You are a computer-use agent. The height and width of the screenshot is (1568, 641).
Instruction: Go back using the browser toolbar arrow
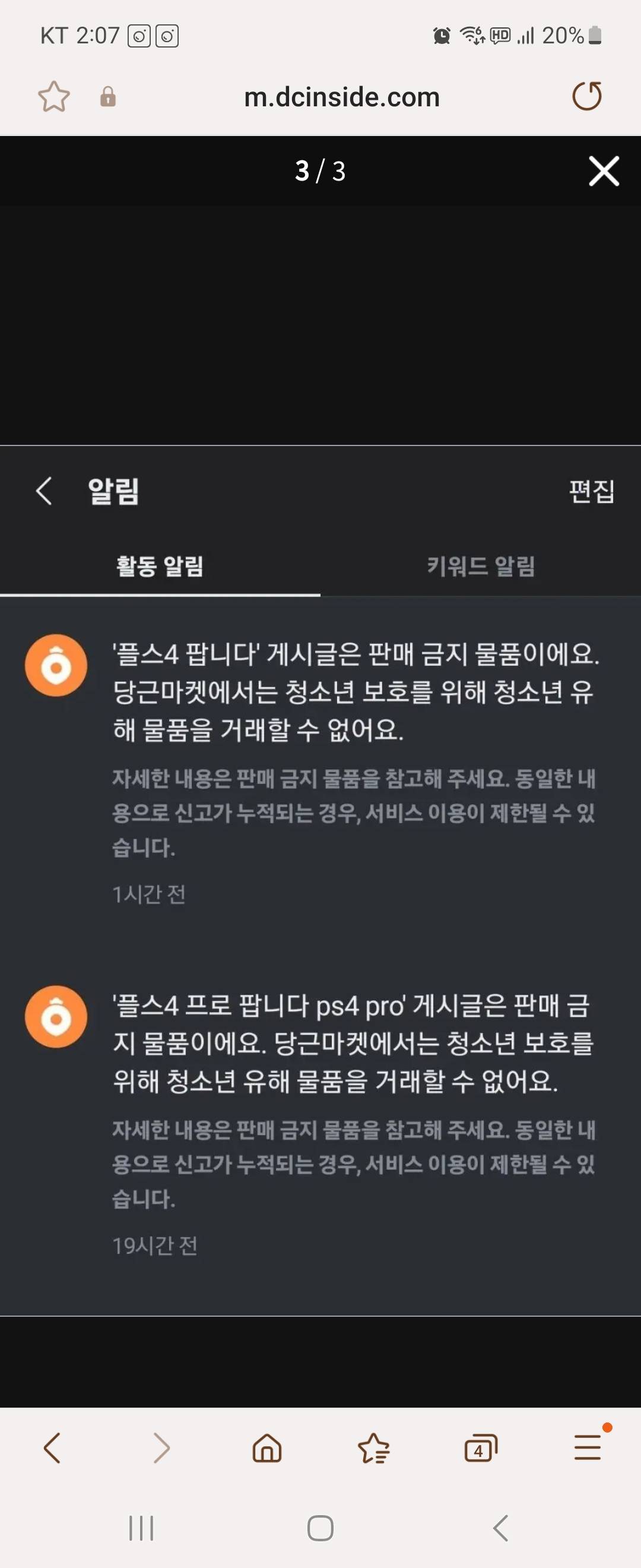coord(53,1448)
